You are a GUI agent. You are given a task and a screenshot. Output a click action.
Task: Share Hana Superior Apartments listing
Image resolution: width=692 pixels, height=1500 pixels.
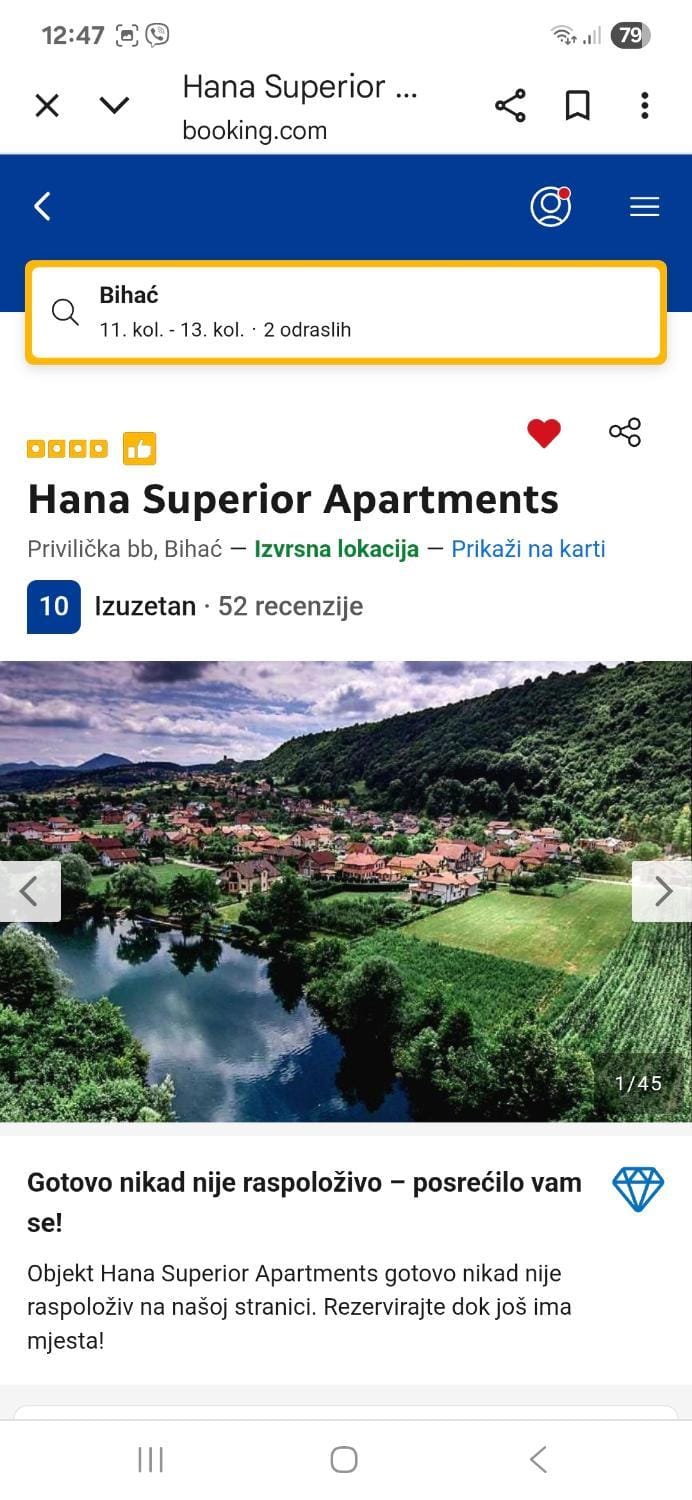pyautogui.click(x=625, y=432)
